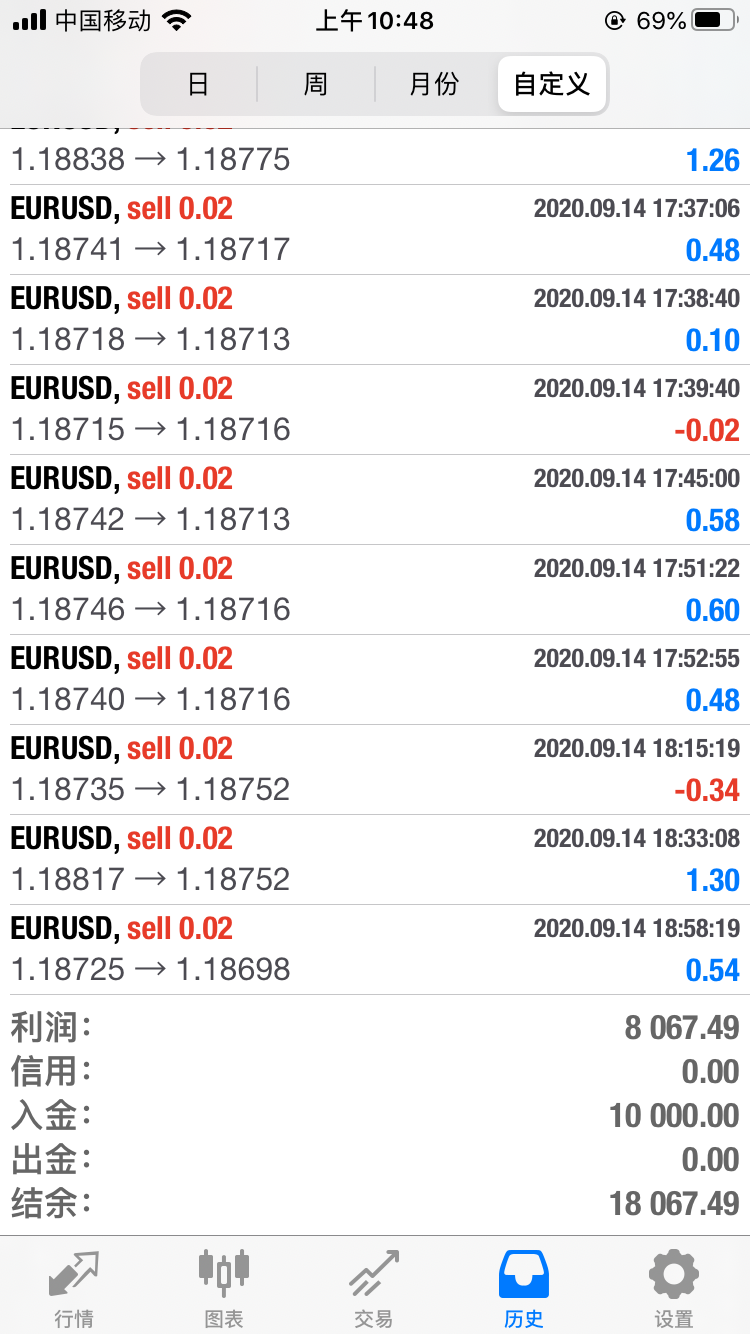
Task: Open the EURUSD trade with -0.34 loss
Action: coord(375,770)
